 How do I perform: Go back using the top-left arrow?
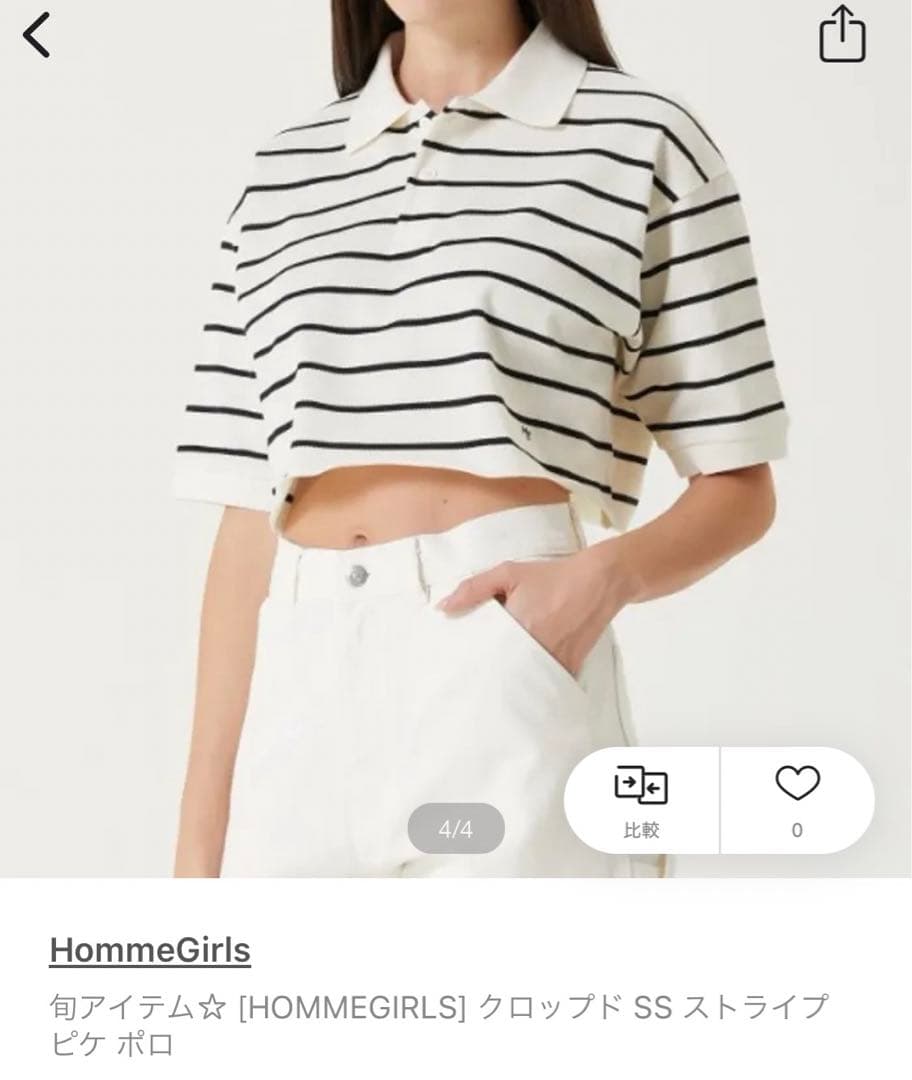coord(37,36)
